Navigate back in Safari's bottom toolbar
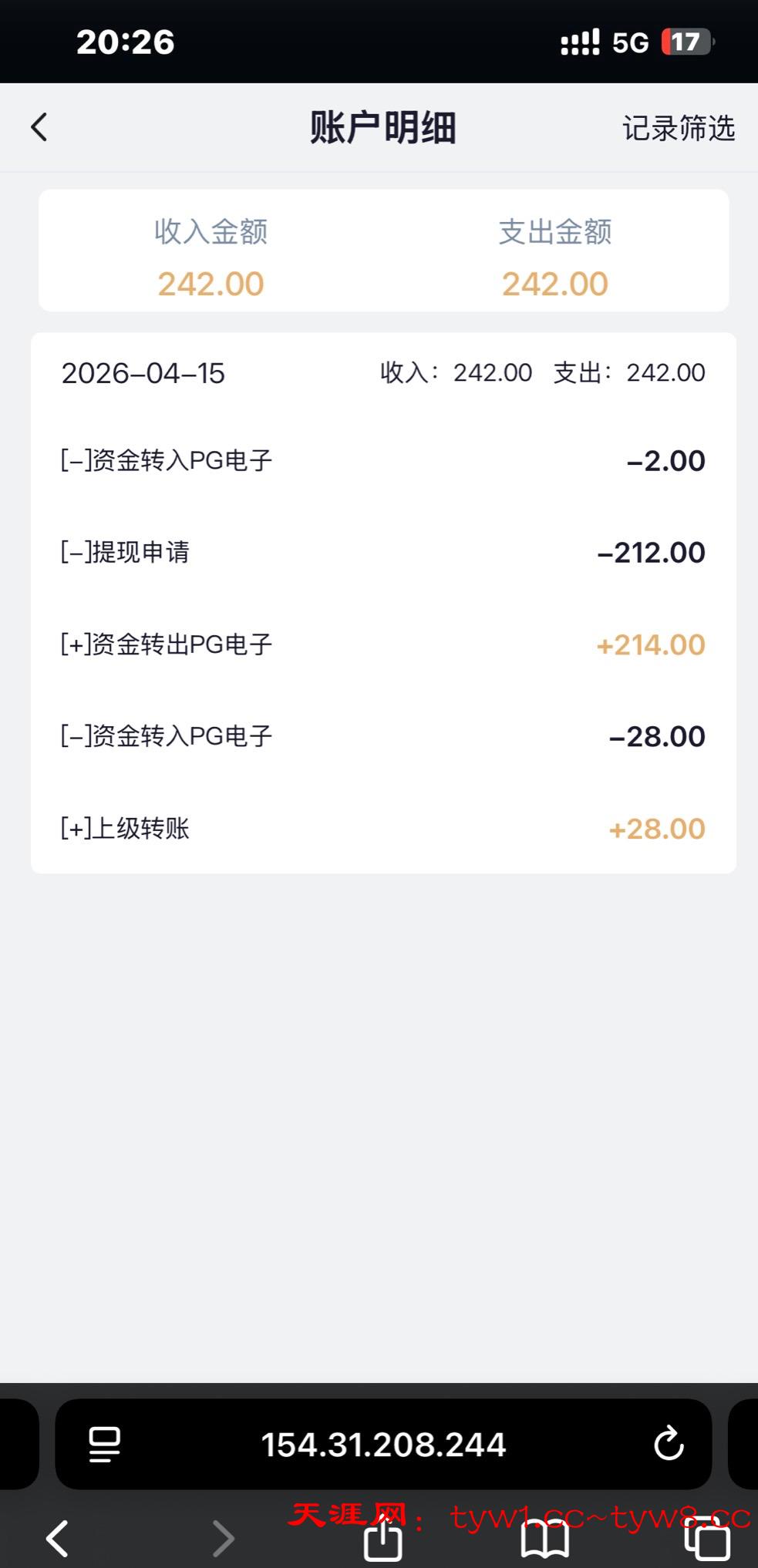The width and height of the screenshot is (758, 1568). point(58,1539)
